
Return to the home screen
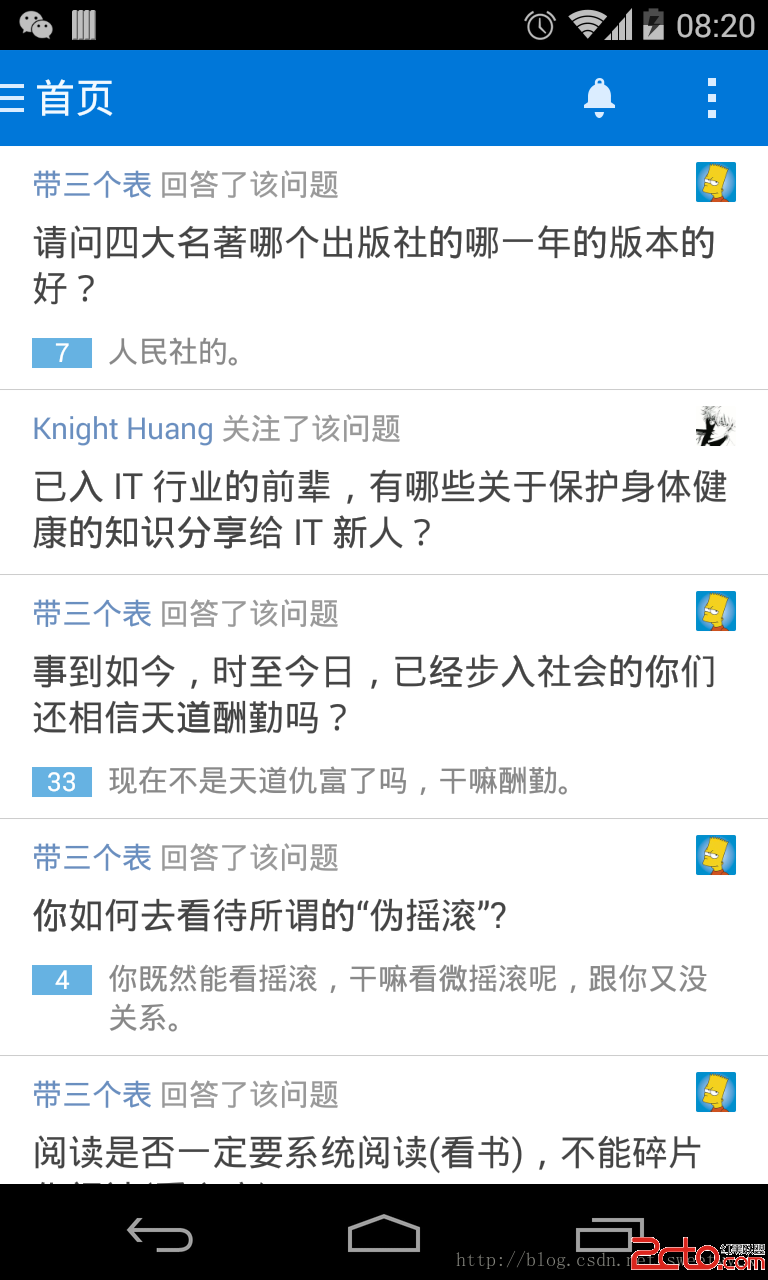pyautogui.click(x=383, y=1235)
